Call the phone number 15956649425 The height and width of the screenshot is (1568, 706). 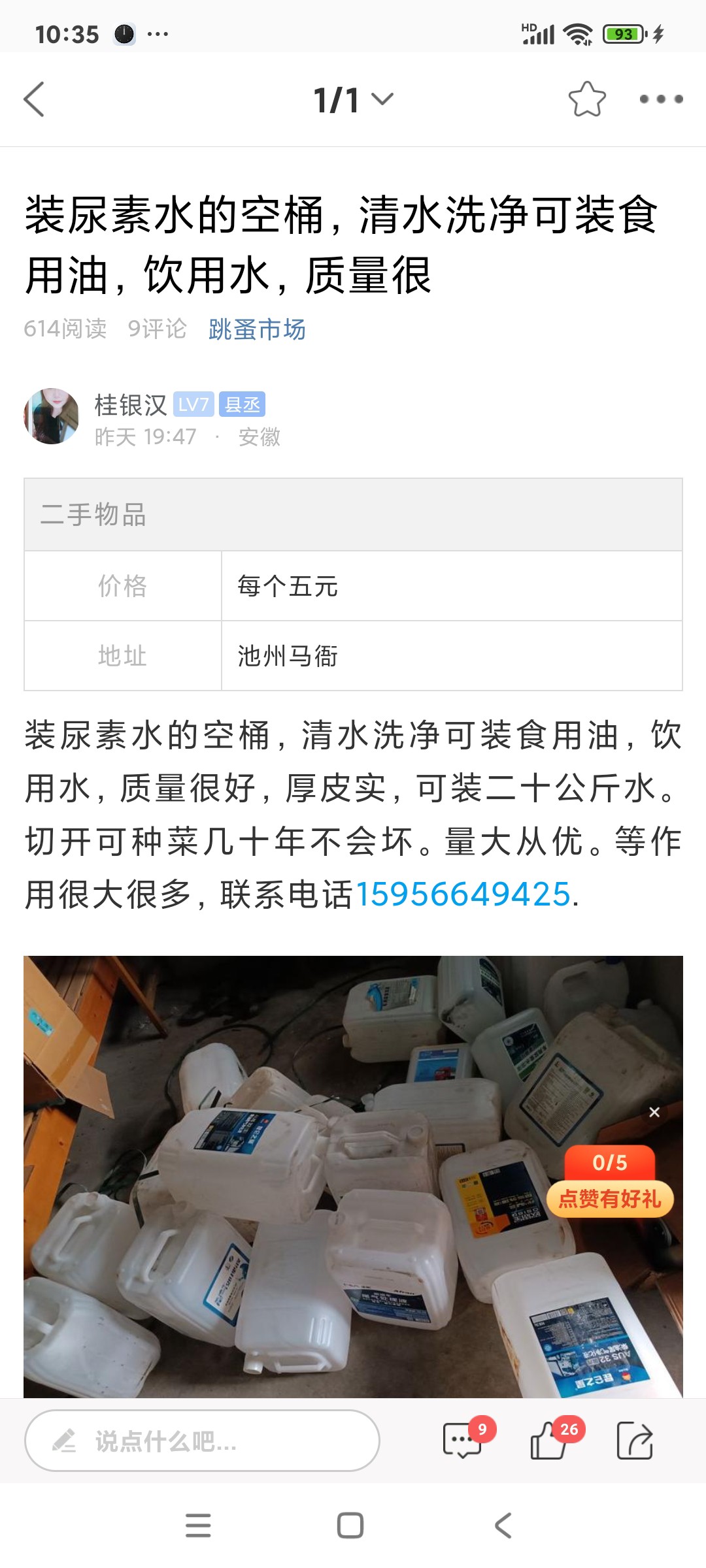pyautogui.click(x=463, y=894)
